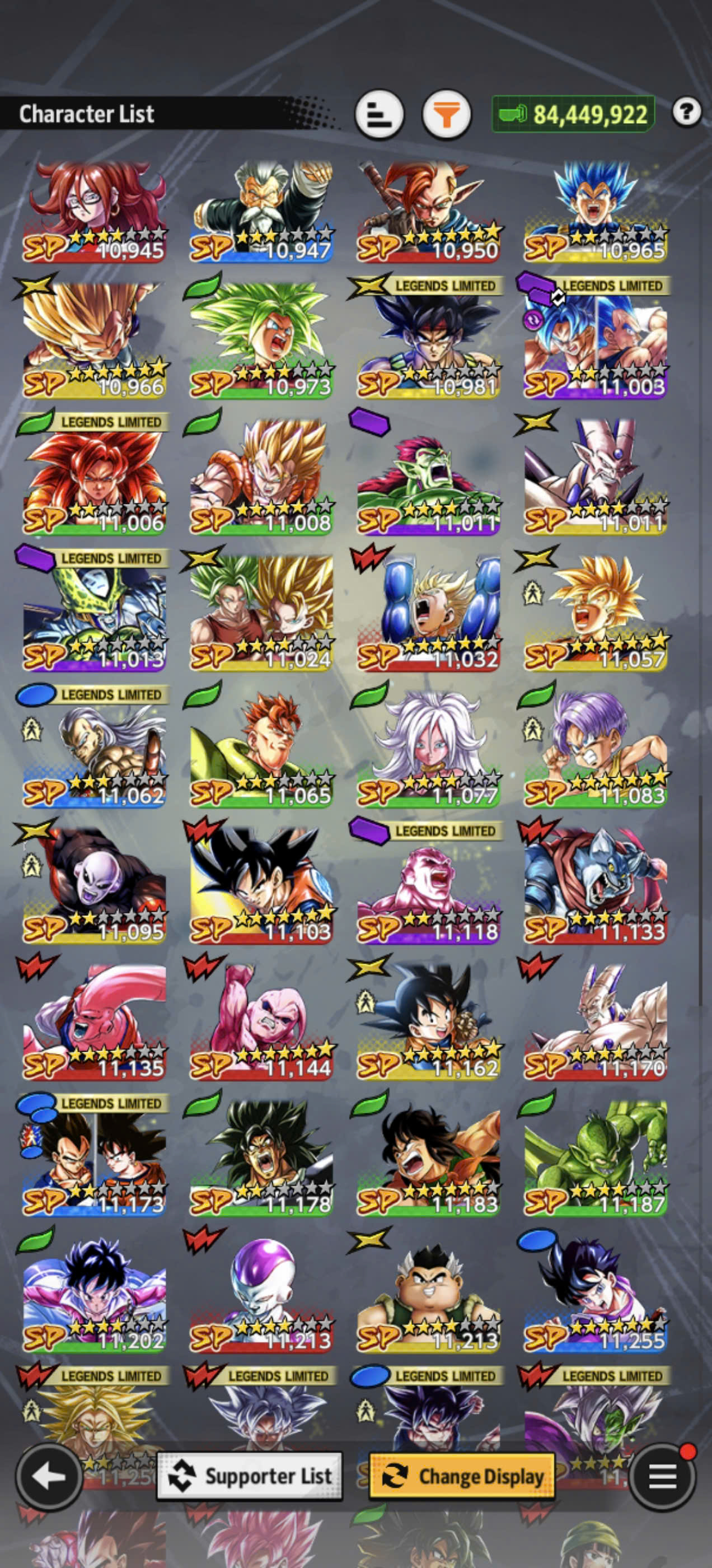The image size is (712, 1568).
Task: Select the Legends Limited character rated 11,173
Action: coord(95,1156)
